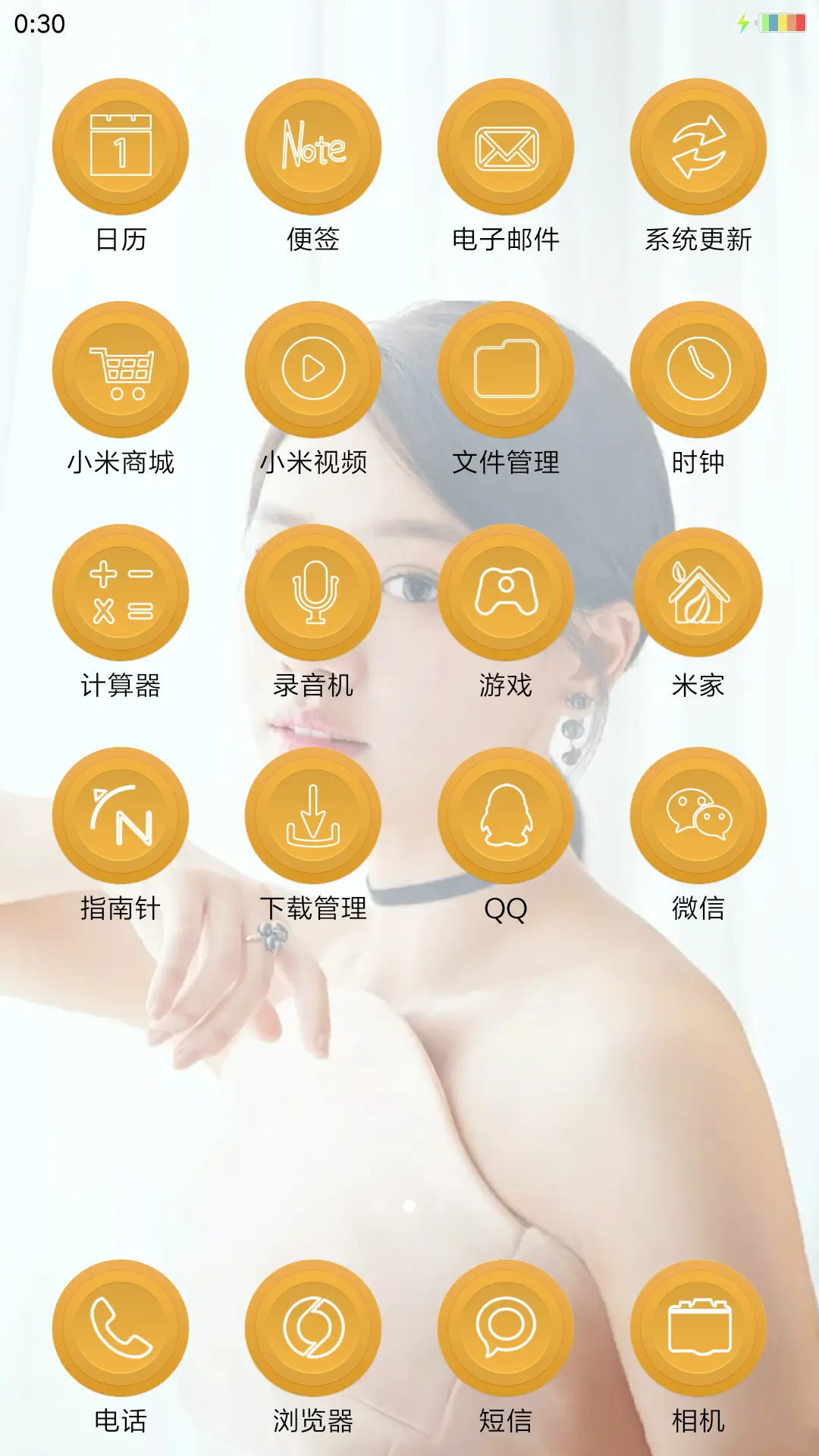Open the Sound Recorder (录音机)
Image resolution: width=819 pixels, height=1456 pixels.
[314, 591]
